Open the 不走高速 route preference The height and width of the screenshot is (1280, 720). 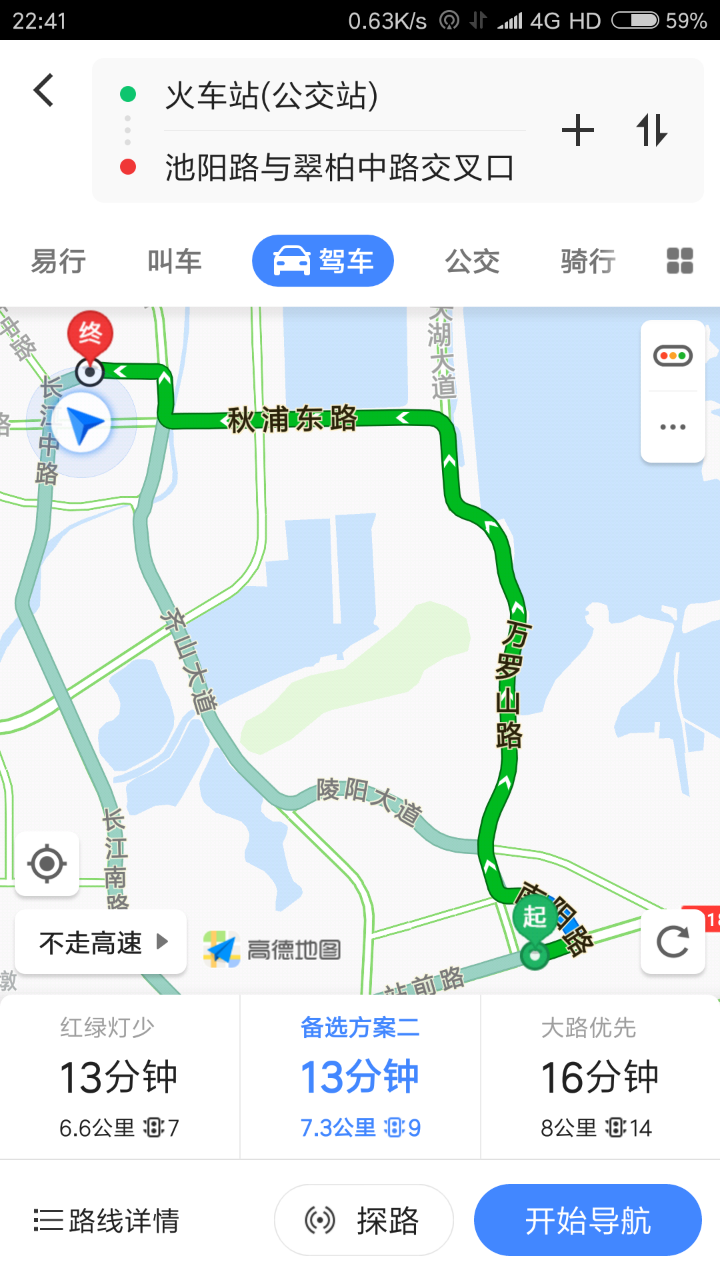[101, 942]
